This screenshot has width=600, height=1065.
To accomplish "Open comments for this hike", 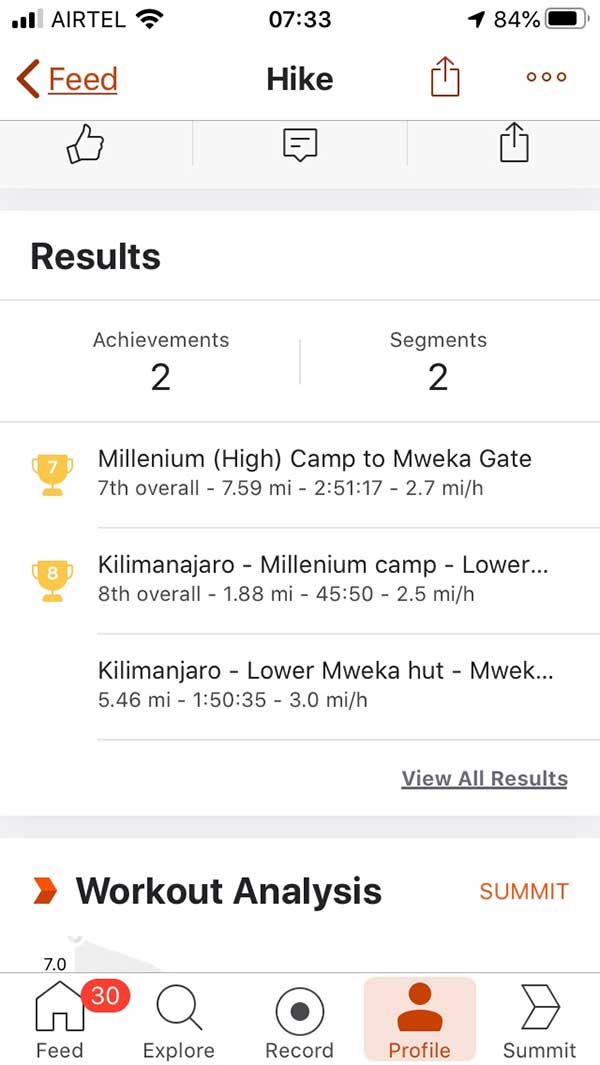I will (300, 145).
